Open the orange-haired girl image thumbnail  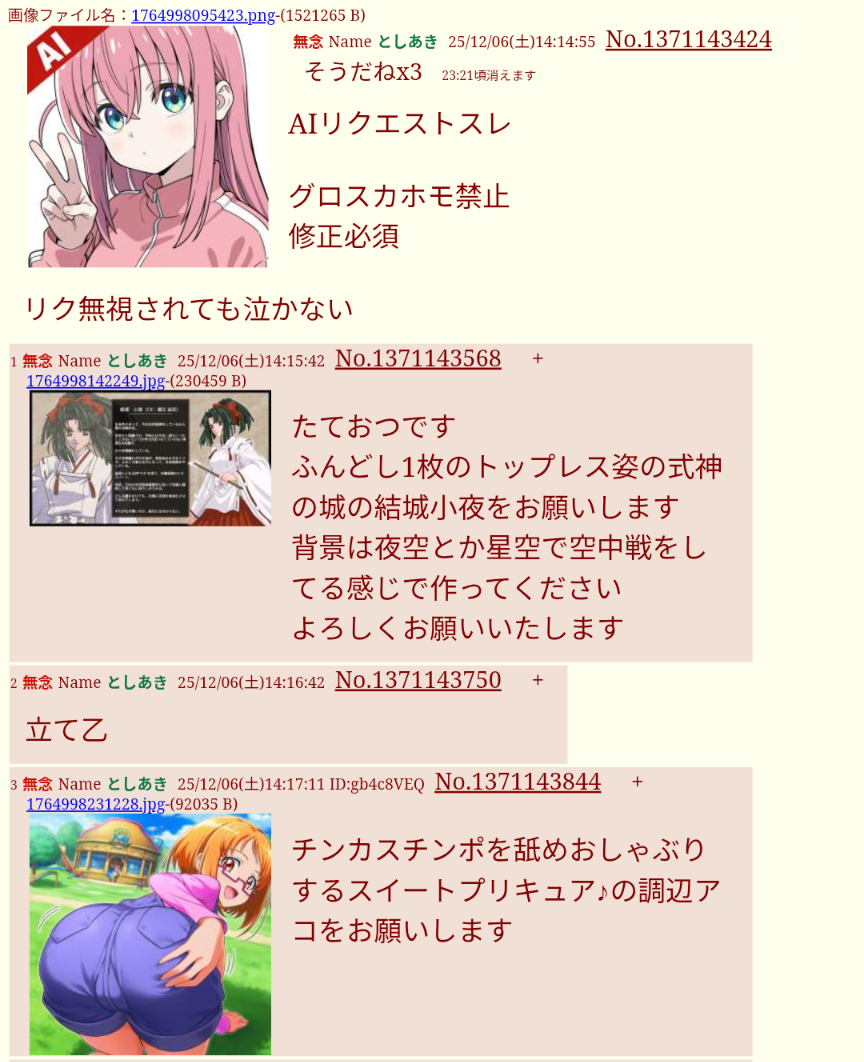click(x=150, y=934)
